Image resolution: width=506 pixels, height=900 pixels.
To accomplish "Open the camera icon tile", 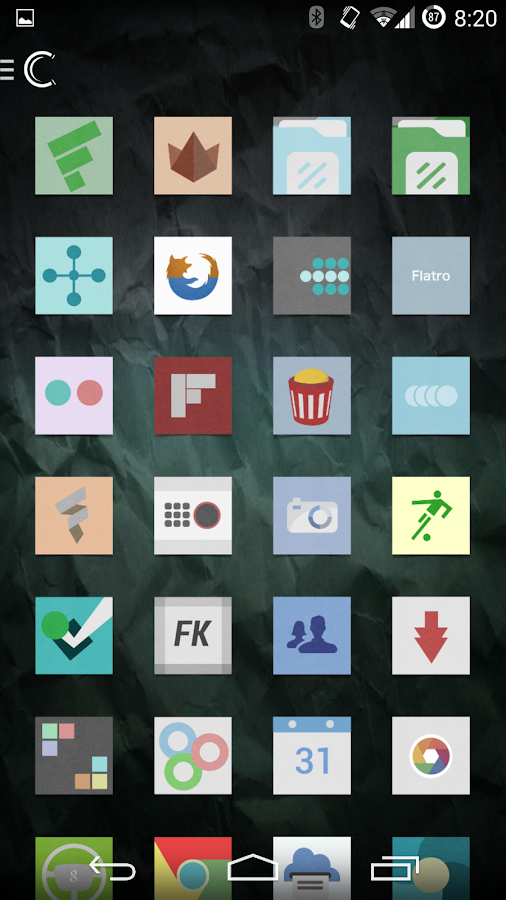I will [x=312, y=515].
